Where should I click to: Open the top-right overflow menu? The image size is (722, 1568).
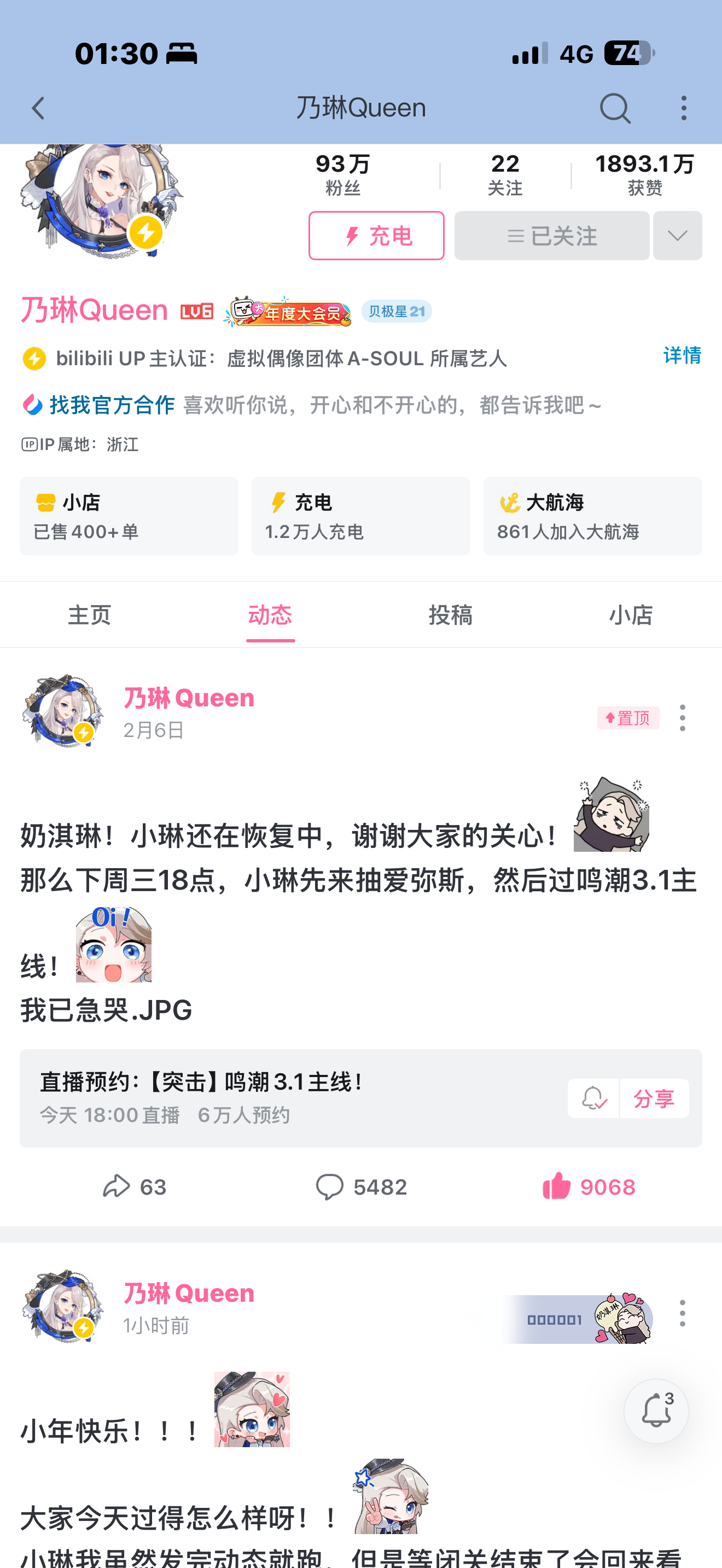[x=684, y=108]
